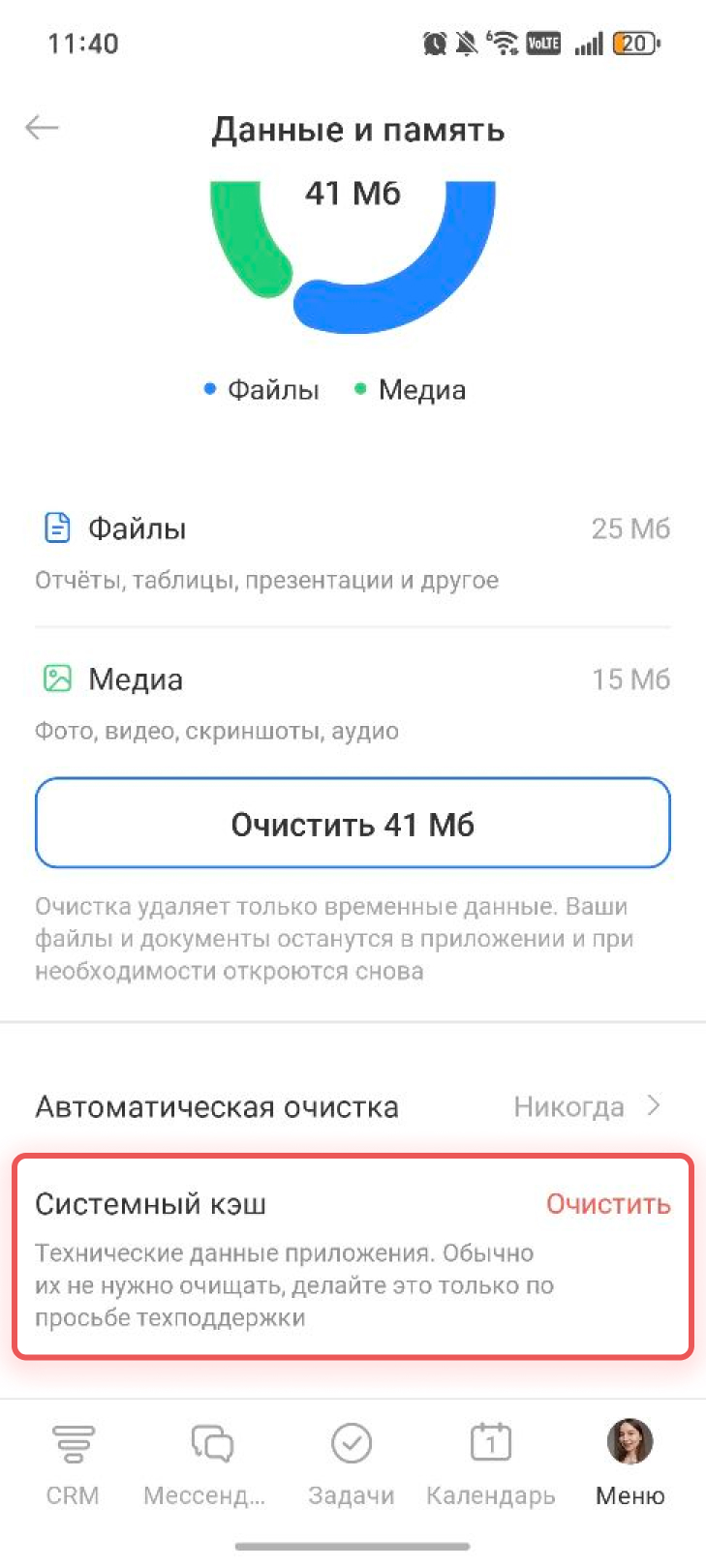This screenshot has width=706, height=1568.
Task: Clear the Системный кэш via Очистить
Action: (607, 1204)
